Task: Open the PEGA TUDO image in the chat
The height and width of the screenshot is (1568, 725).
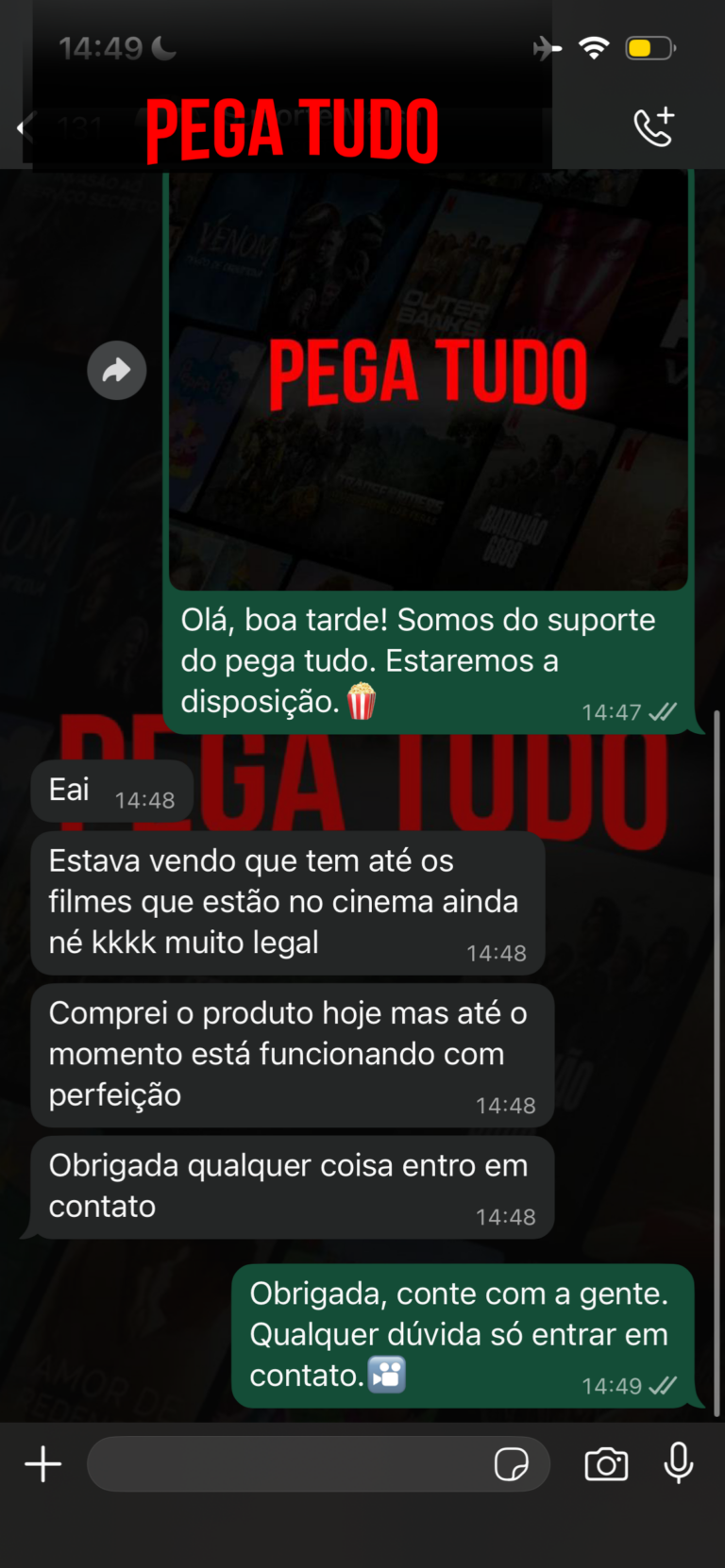Action: click(x=429, y=377)
